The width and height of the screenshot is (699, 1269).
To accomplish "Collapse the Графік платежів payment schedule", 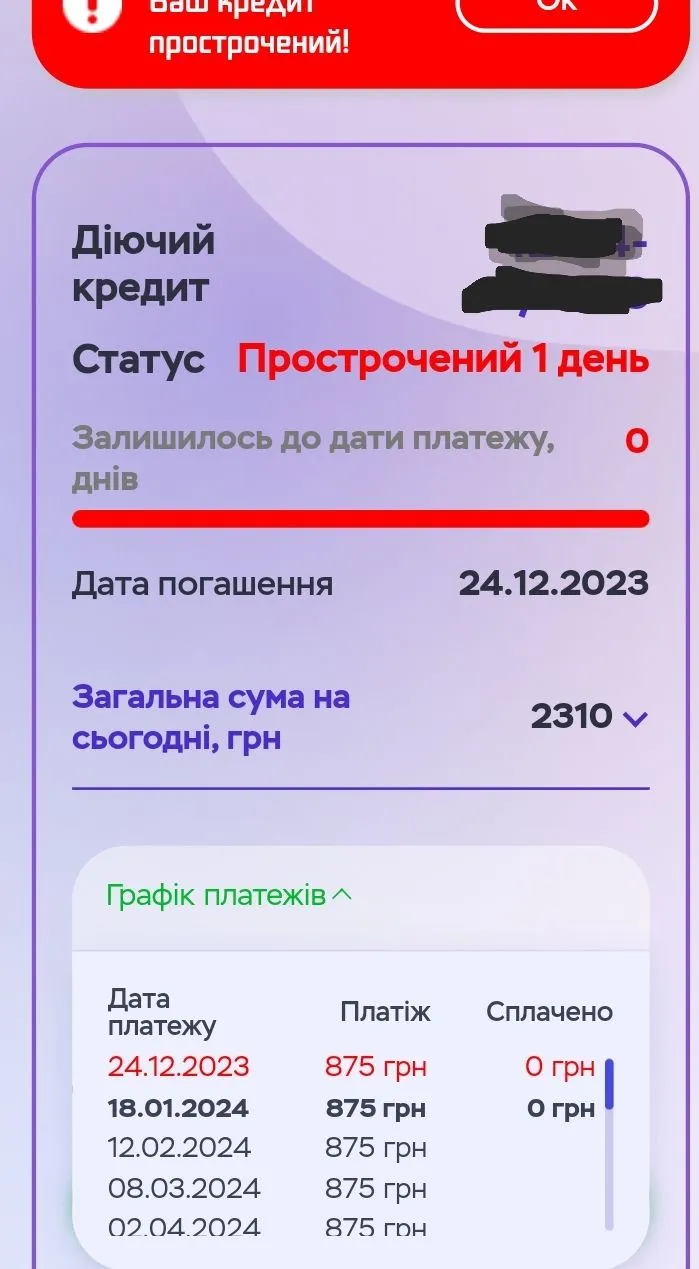I will pos(229,895).
